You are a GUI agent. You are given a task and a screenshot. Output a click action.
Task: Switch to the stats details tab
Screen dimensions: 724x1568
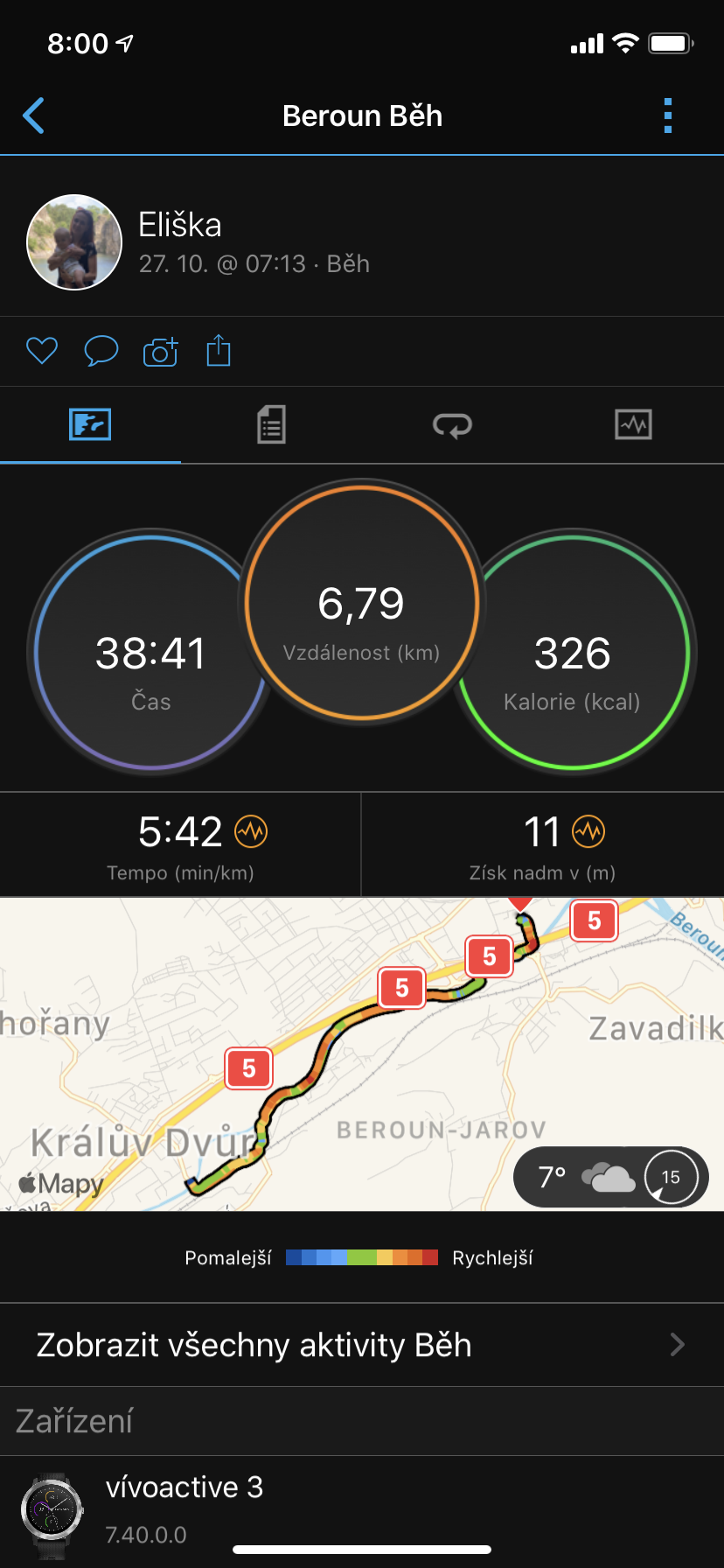click(x=271, y=425)
